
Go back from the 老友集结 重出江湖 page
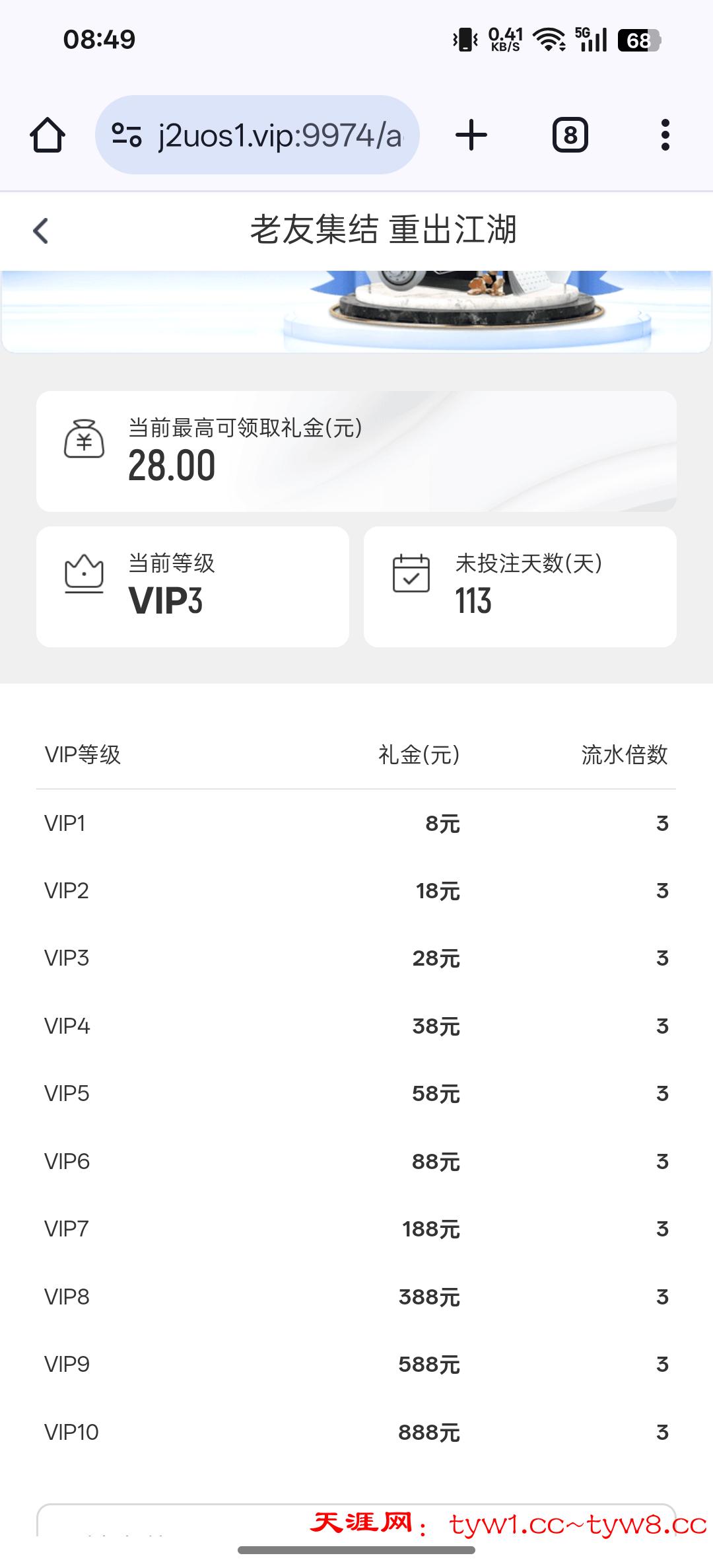click(x=41, y=231)
